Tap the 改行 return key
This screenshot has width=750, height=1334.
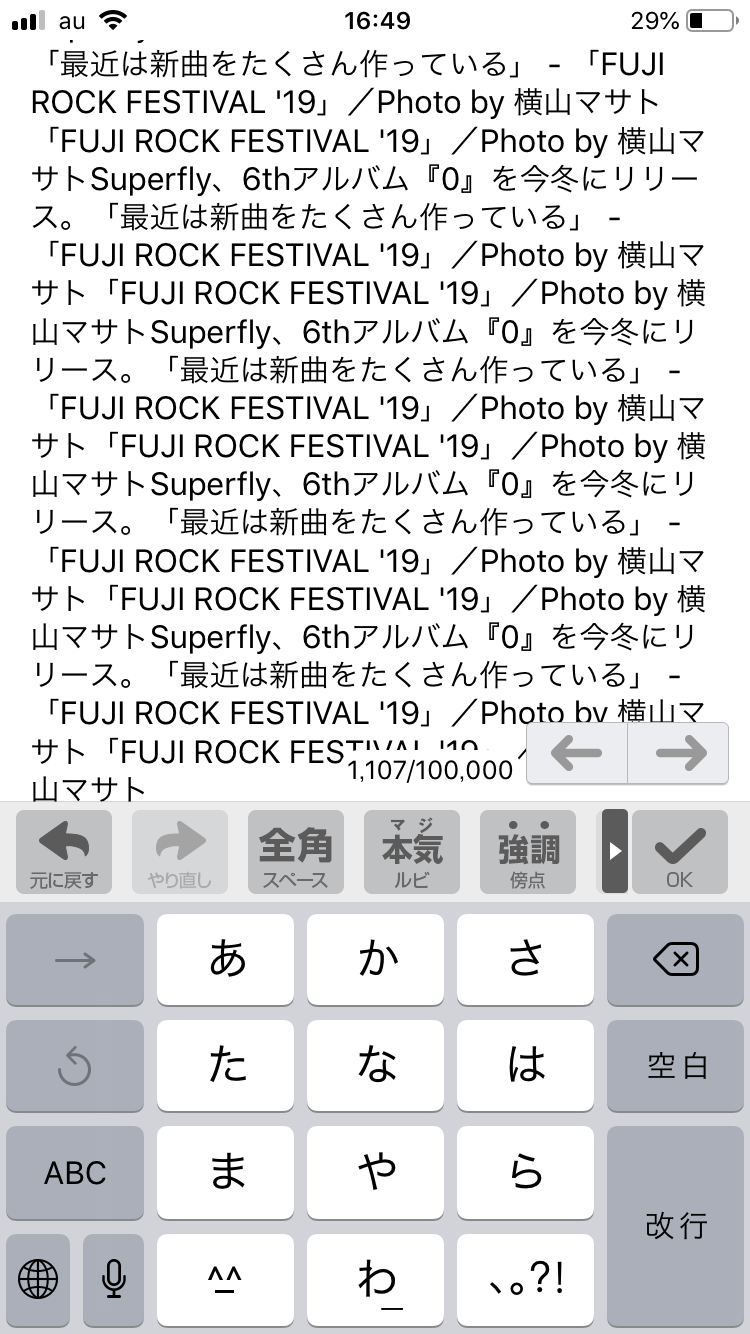tap(676, 1225)
